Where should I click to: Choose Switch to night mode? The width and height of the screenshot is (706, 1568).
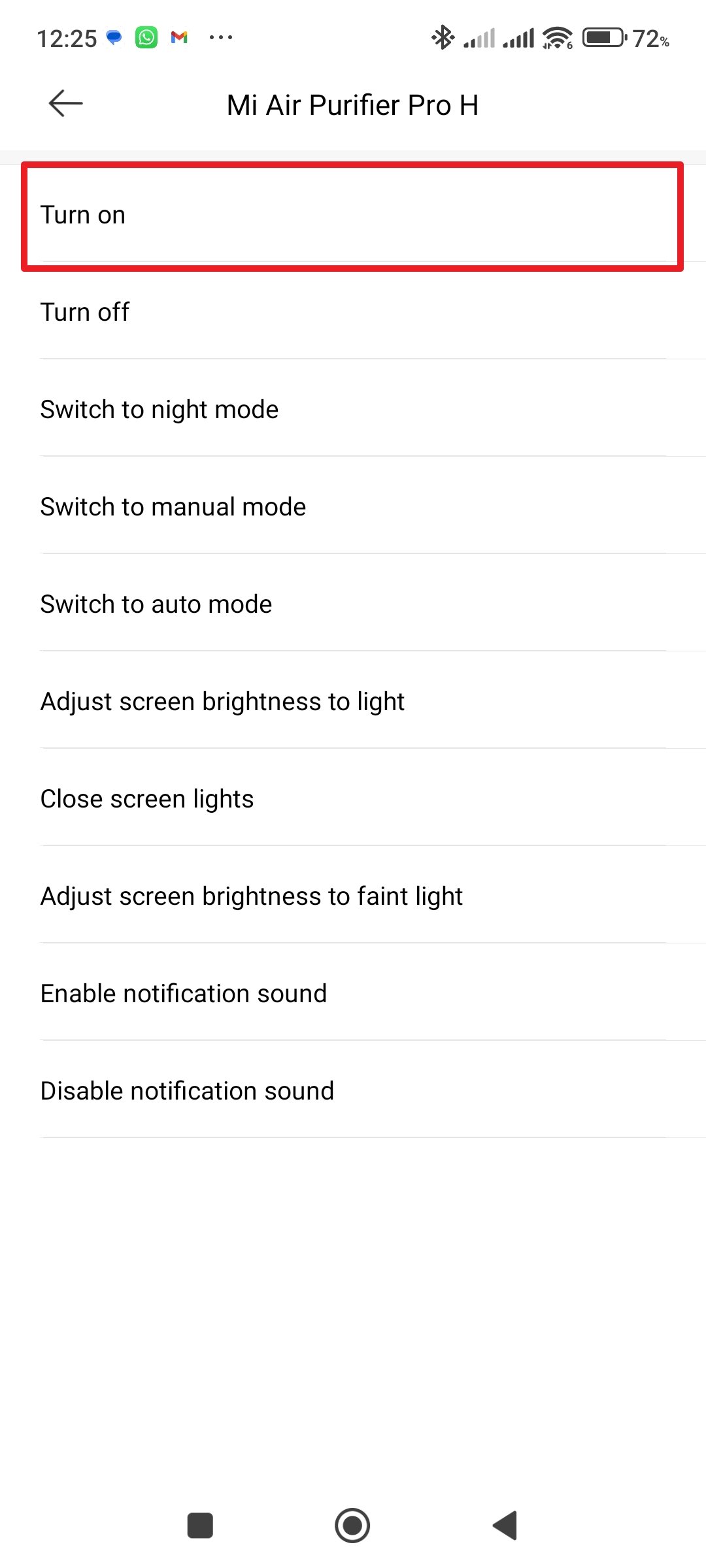352,410
